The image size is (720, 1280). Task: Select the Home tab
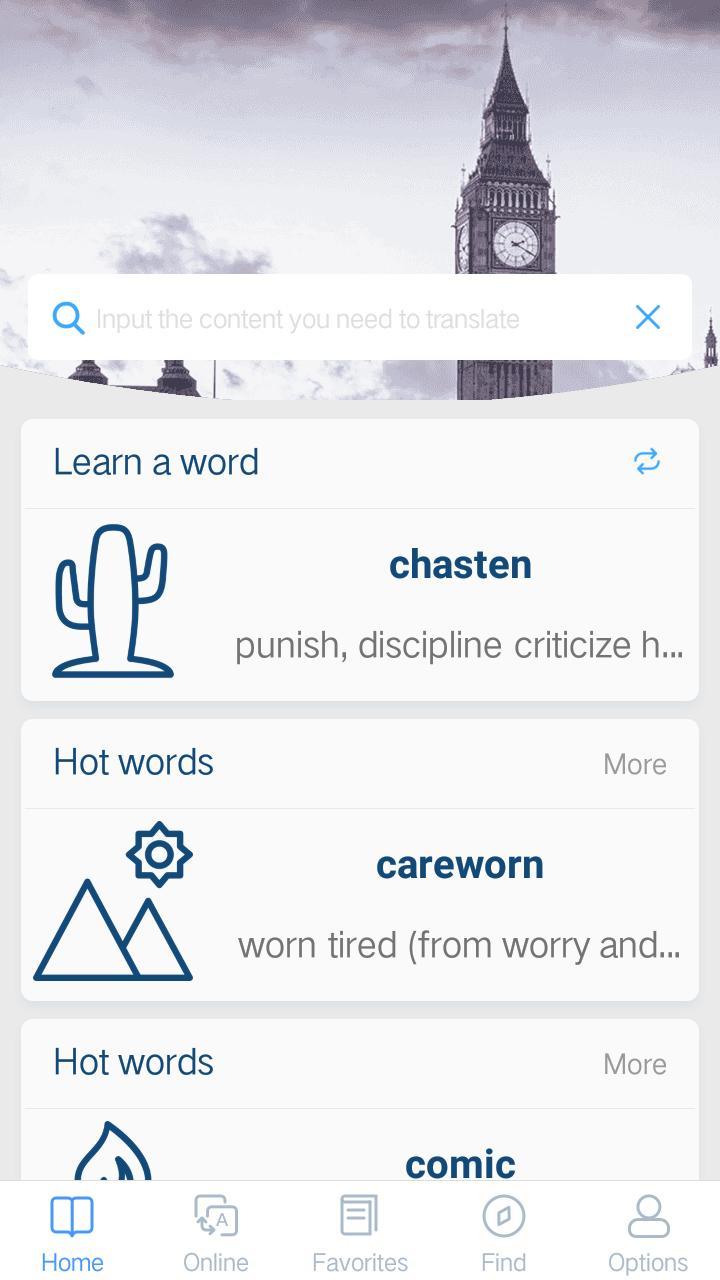72,1232
